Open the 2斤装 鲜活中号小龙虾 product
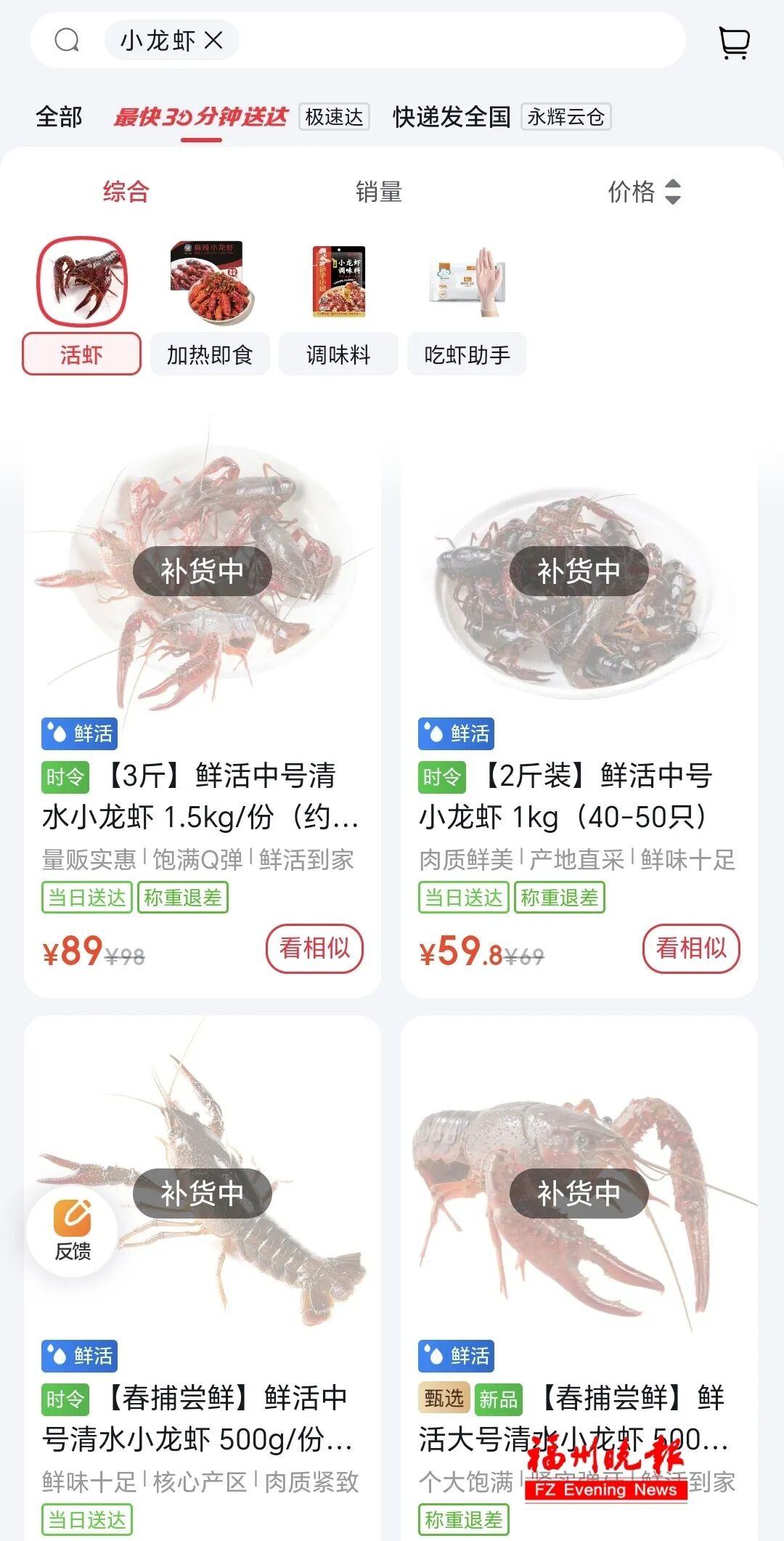 coord(579,796)
